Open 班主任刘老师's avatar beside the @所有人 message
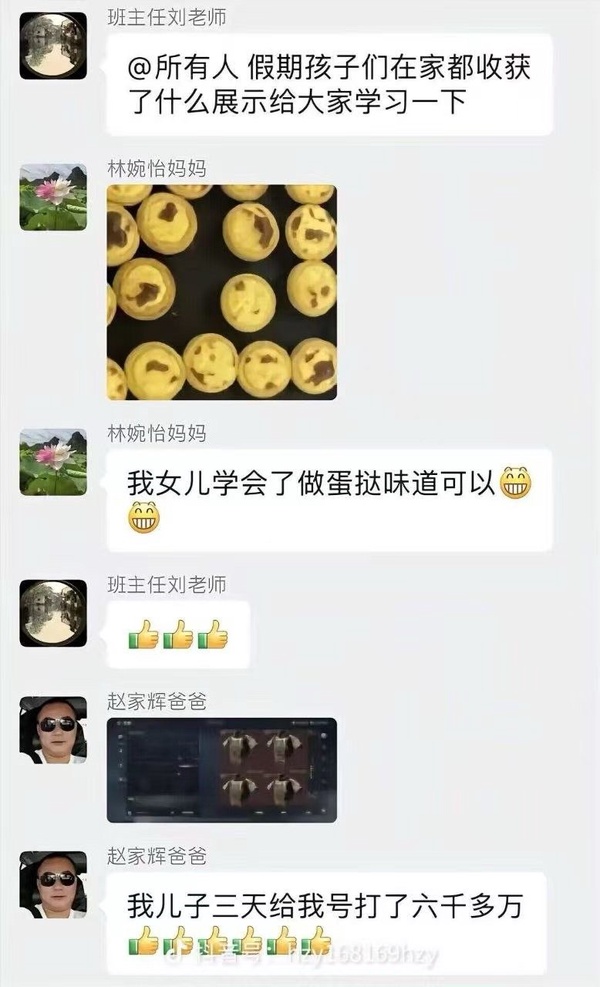 [53, 45]
